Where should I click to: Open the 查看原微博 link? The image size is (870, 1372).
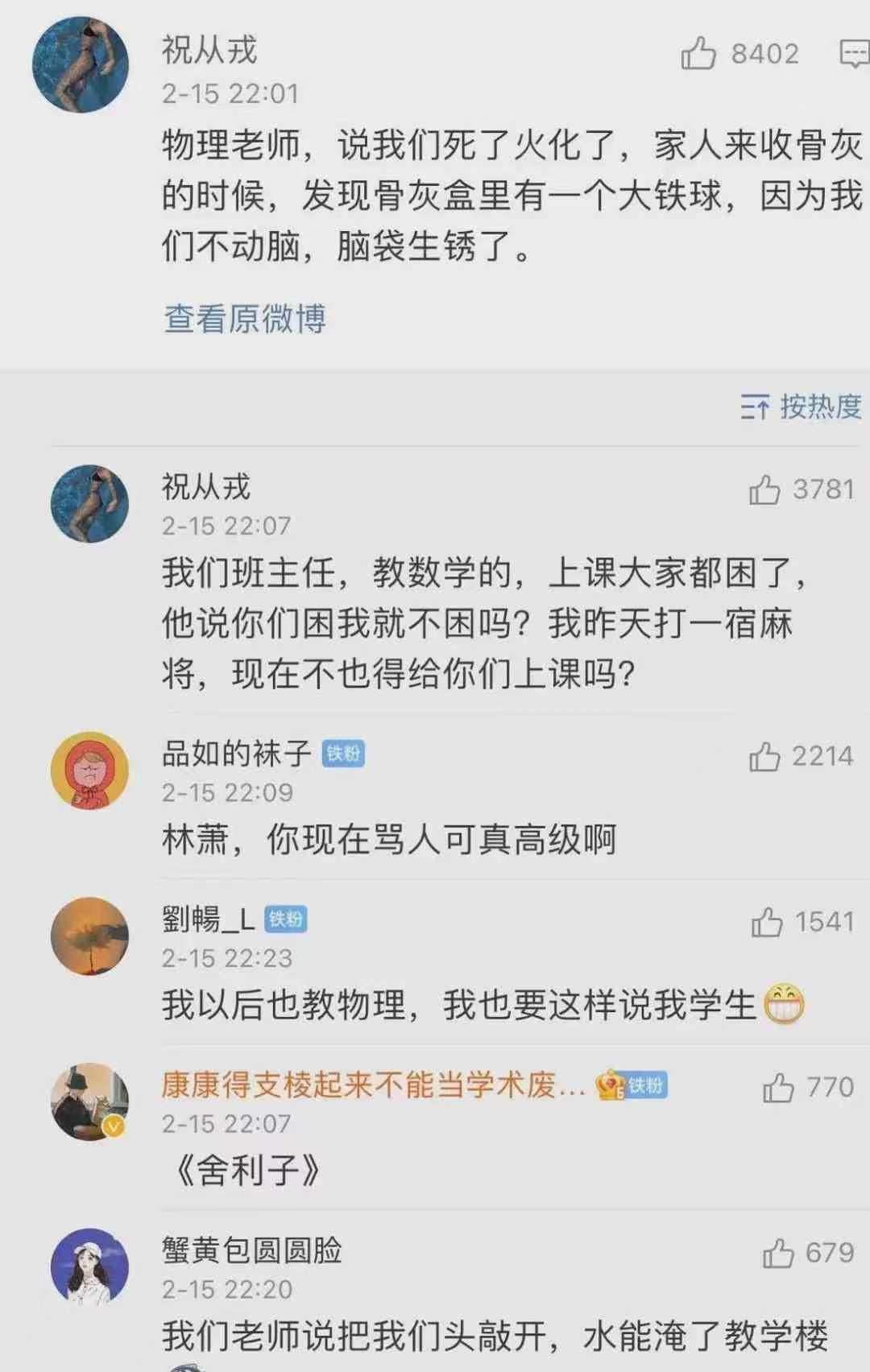pos(245,319)
